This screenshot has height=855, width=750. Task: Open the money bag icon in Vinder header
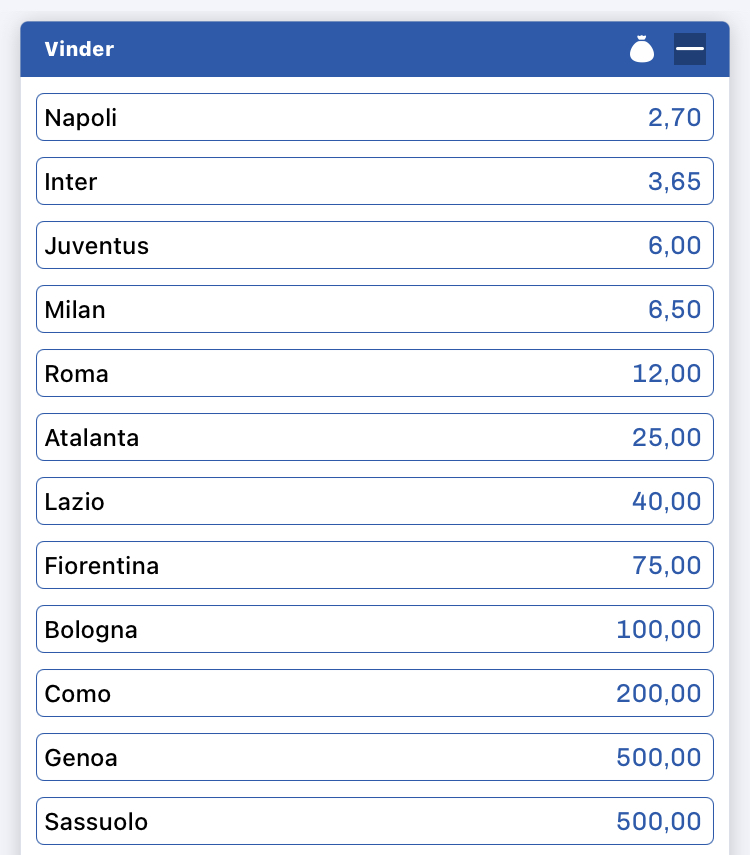point(642,48)
